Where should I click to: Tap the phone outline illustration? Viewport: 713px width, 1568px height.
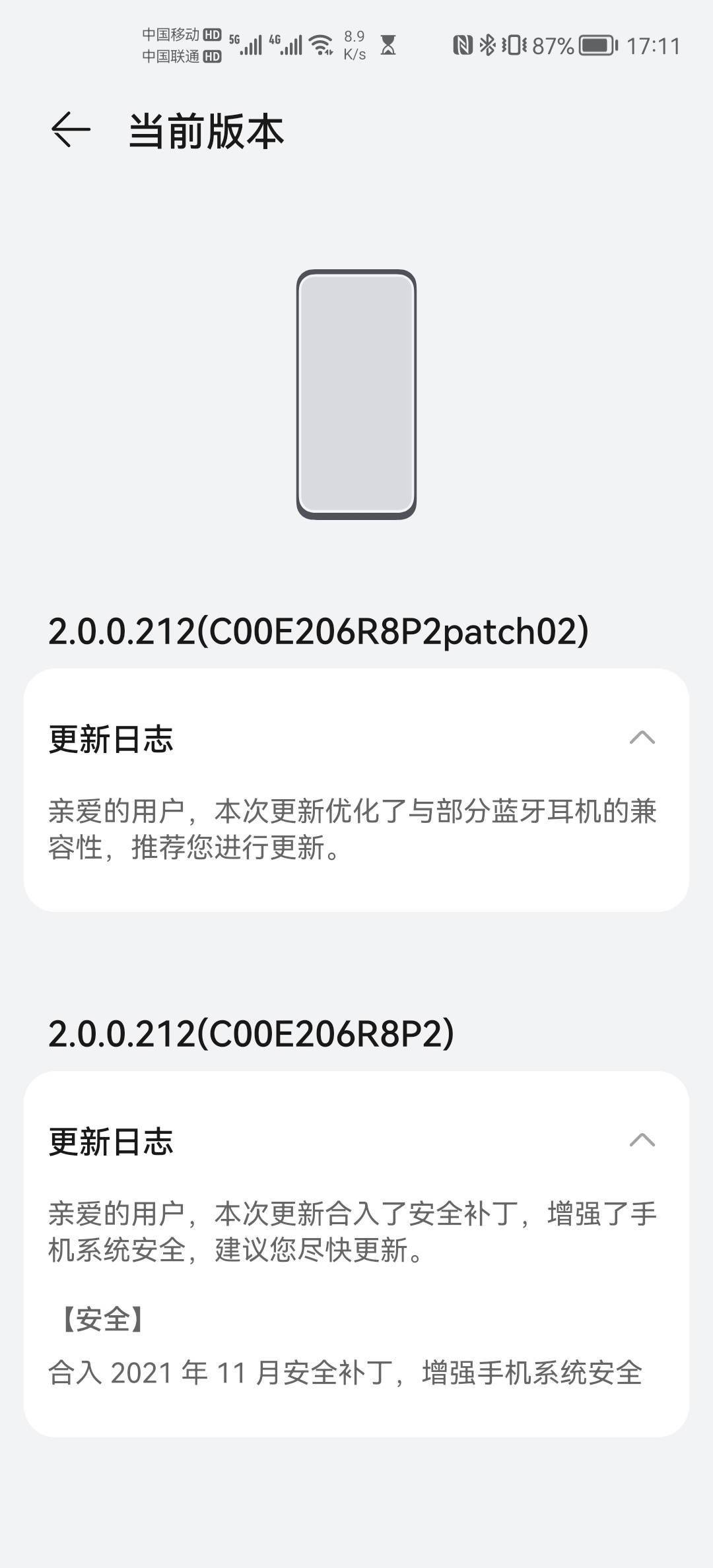click(x=355, y=393)
